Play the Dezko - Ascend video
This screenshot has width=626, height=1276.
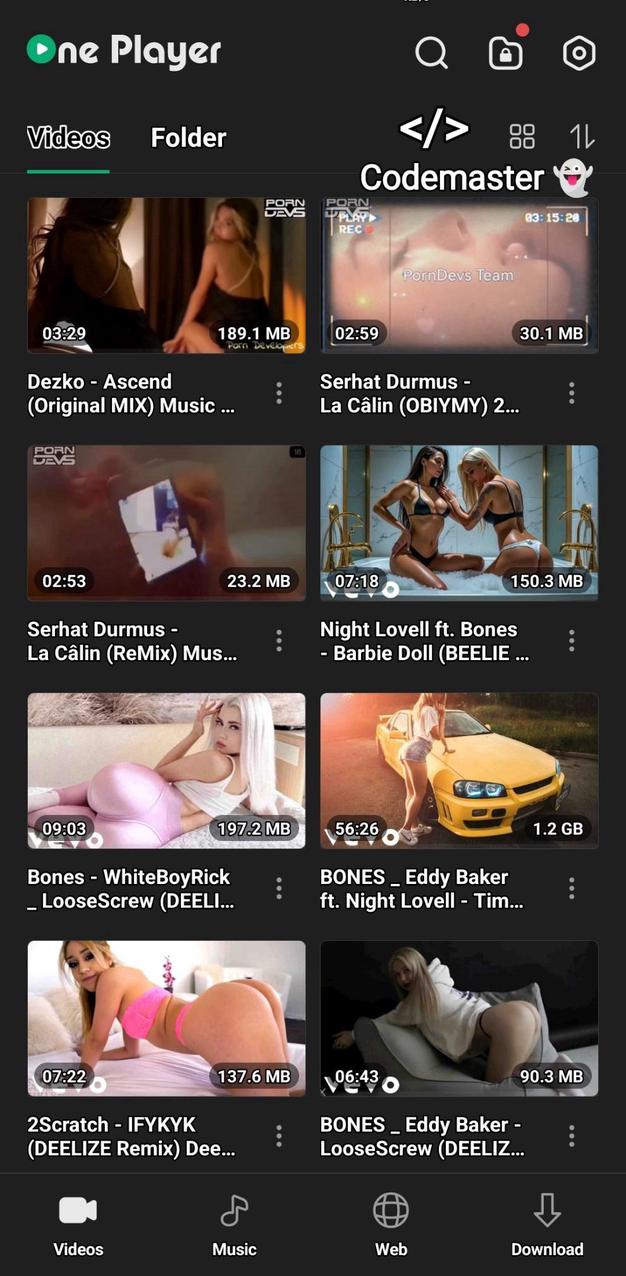pyautogui.click(x=166, y=275)
